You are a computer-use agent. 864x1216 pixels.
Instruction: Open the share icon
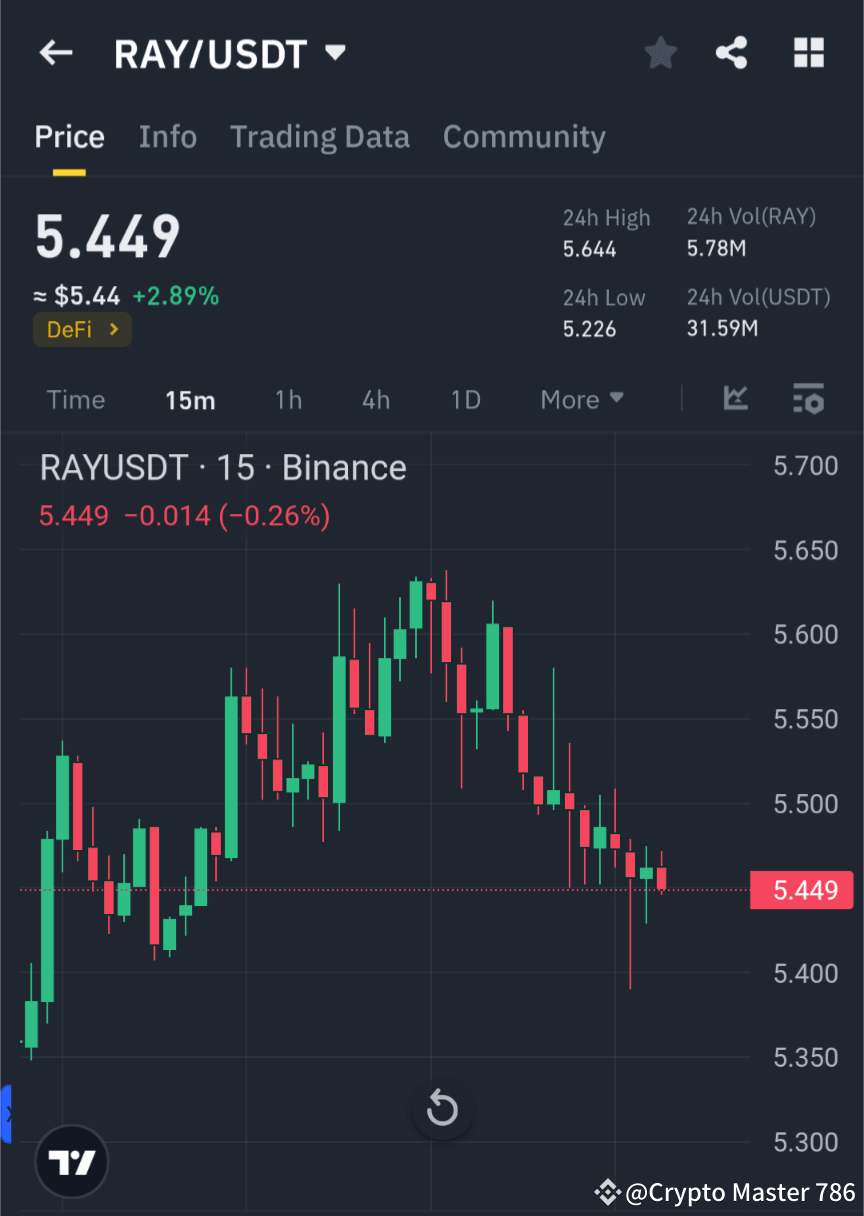(x=731, y=53)
